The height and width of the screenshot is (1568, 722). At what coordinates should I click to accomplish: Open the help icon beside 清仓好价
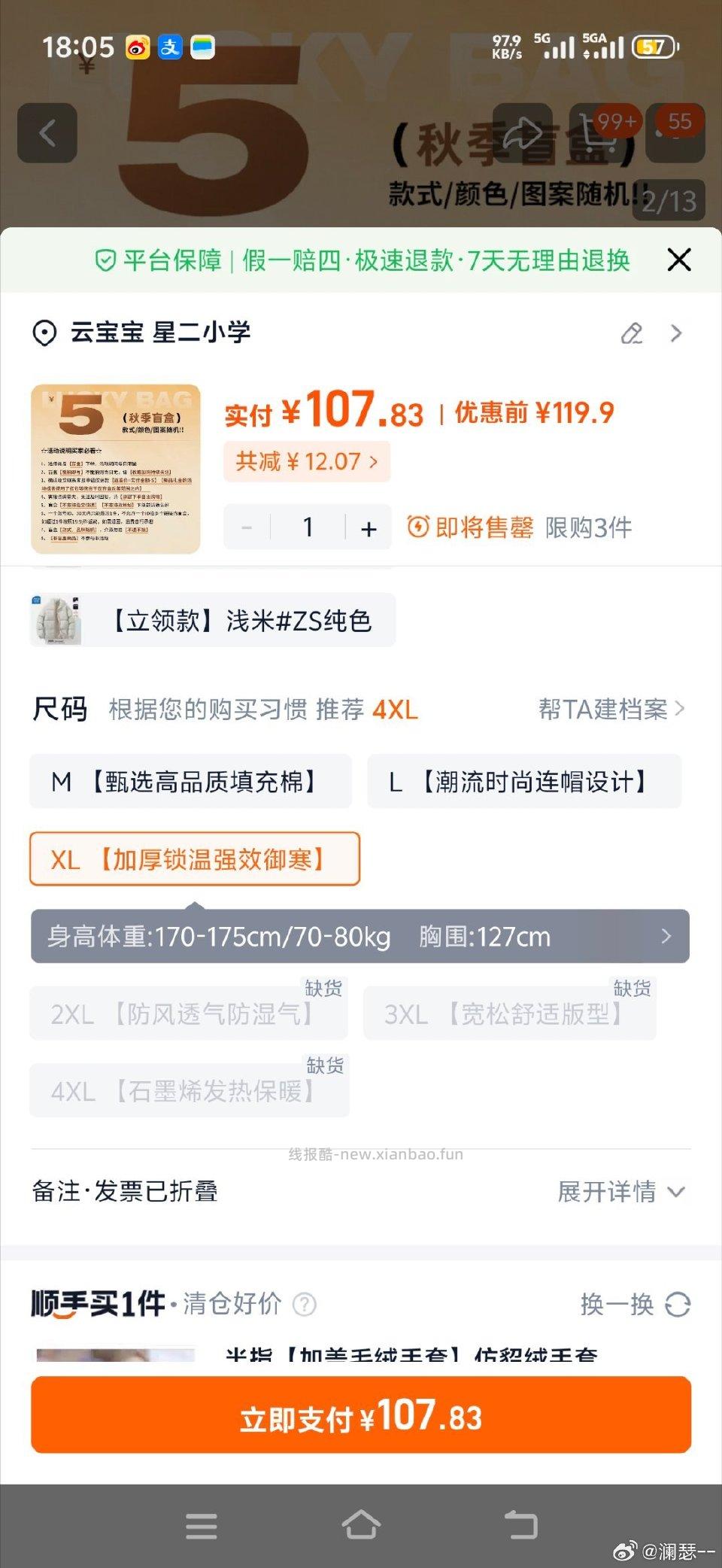(x=304, y=1304)
